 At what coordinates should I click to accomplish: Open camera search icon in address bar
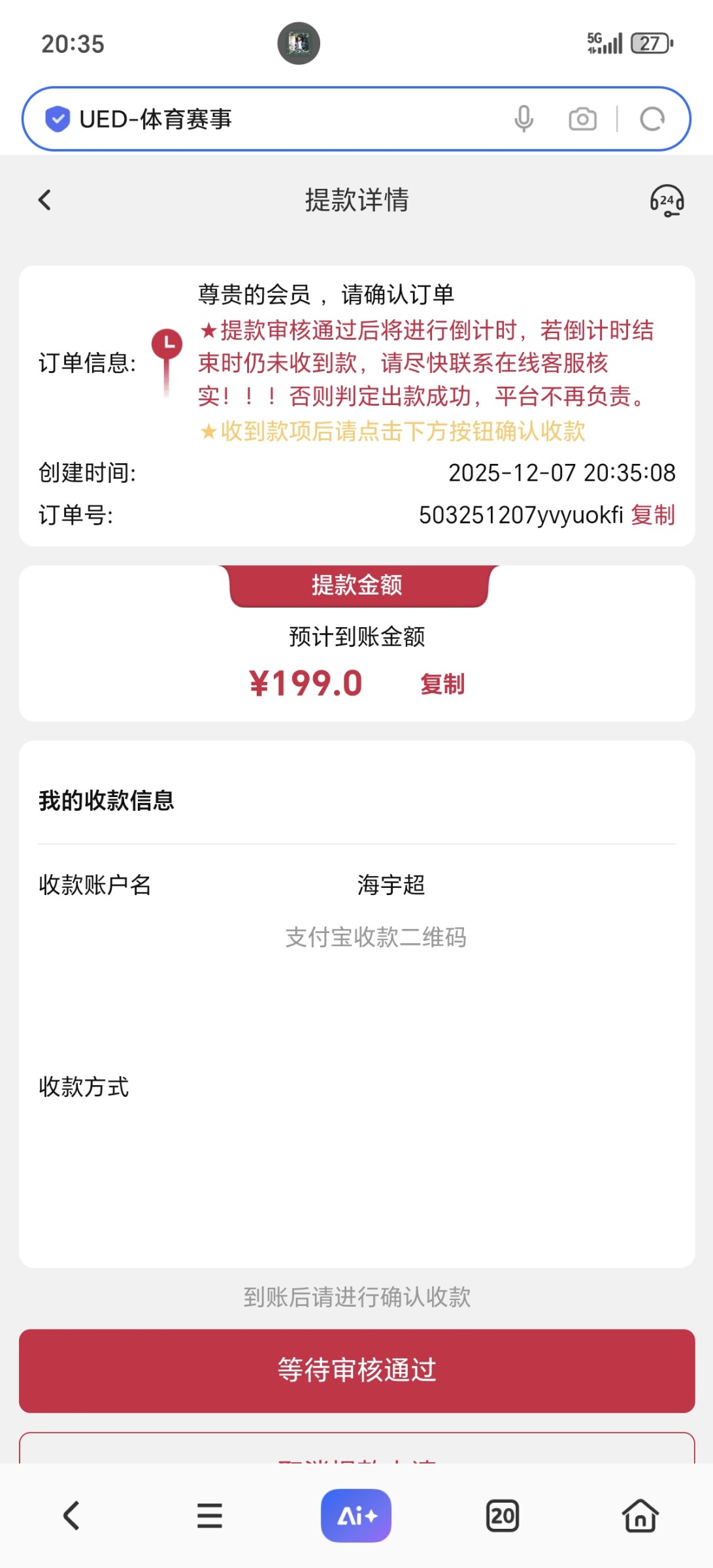(x=582, y=118)
